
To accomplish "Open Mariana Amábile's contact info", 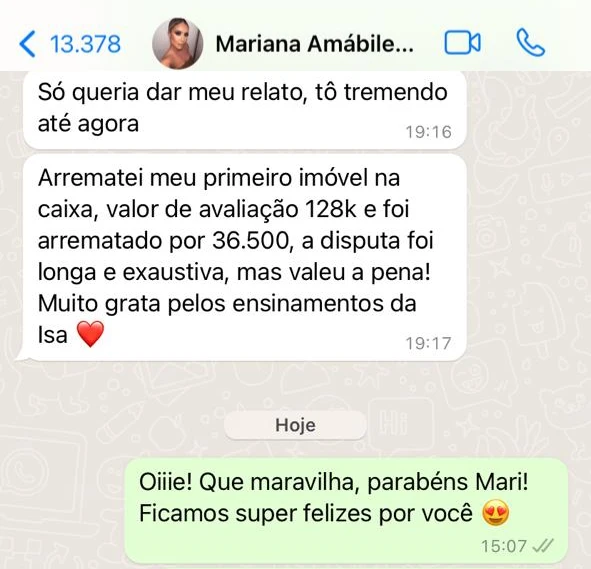I will (315, 44).
